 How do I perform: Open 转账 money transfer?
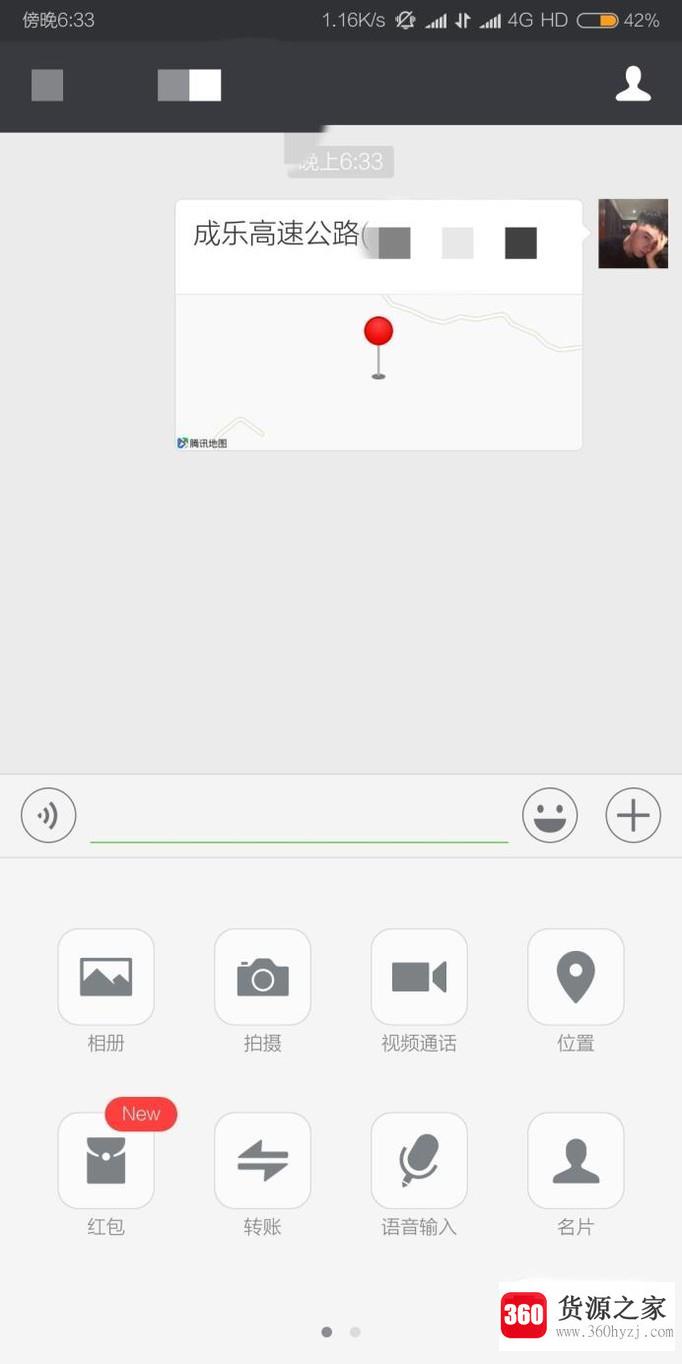[262, 1161]
